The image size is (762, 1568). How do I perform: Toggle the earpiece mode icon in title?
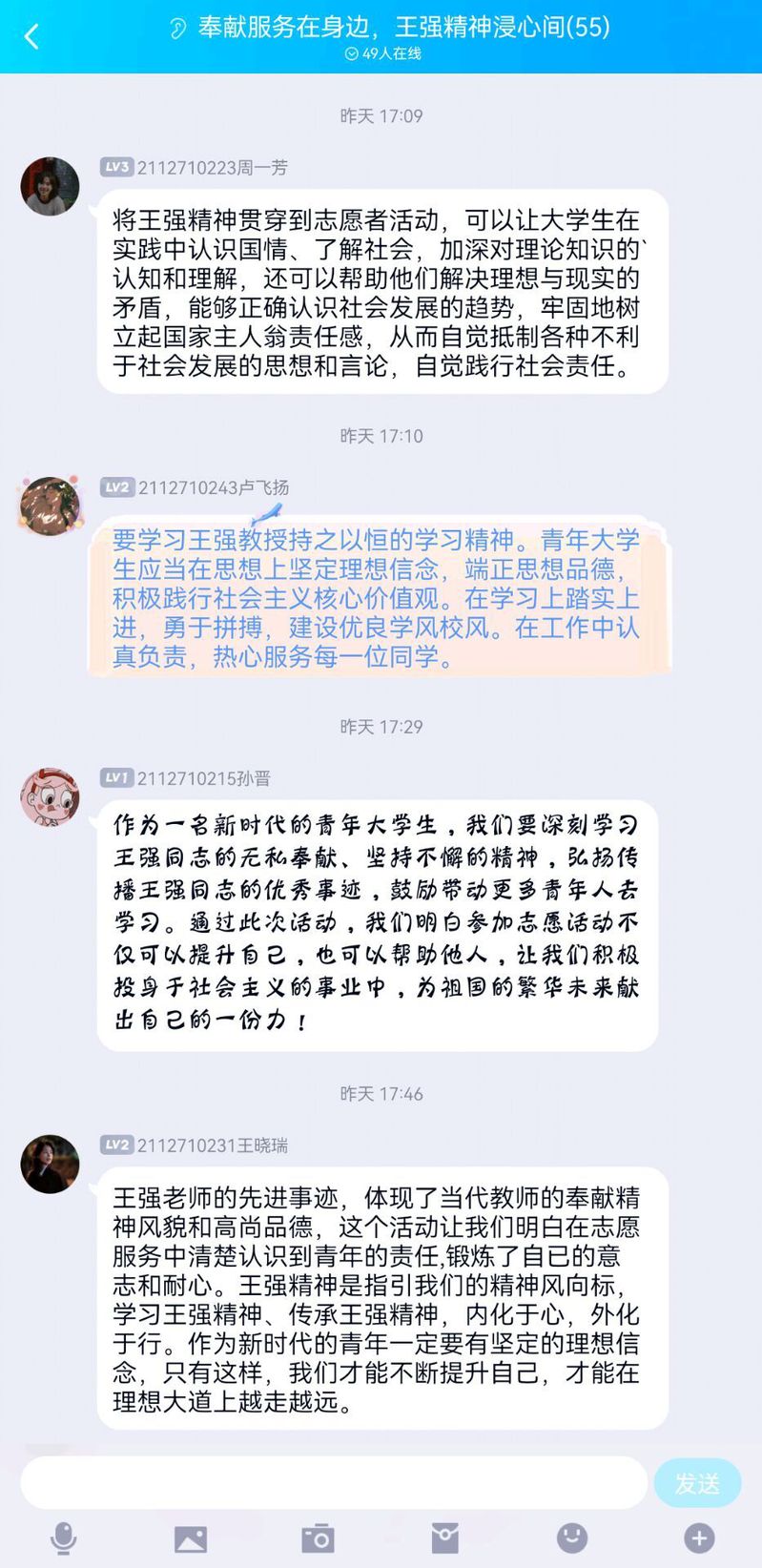[177, 29]
